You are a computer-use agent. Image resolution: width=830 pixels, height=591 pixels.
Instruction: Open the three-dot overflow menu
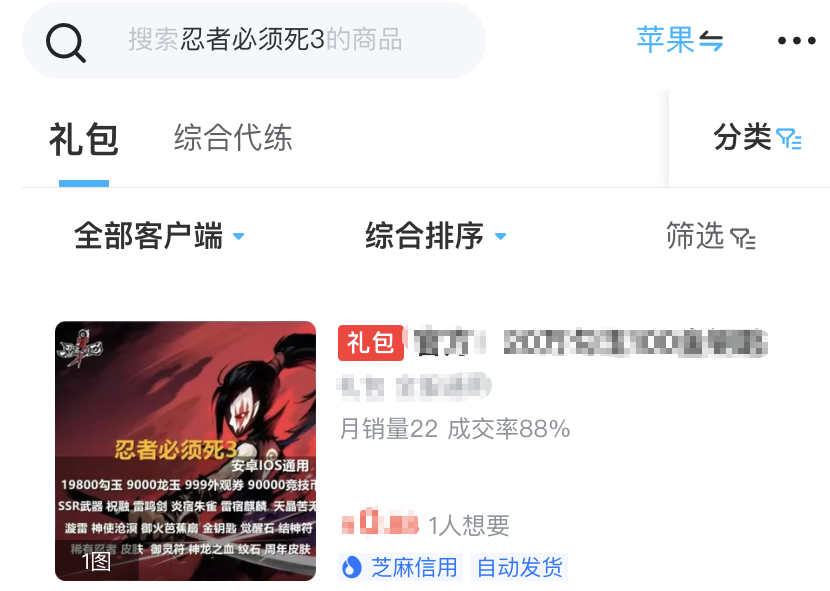796,41
